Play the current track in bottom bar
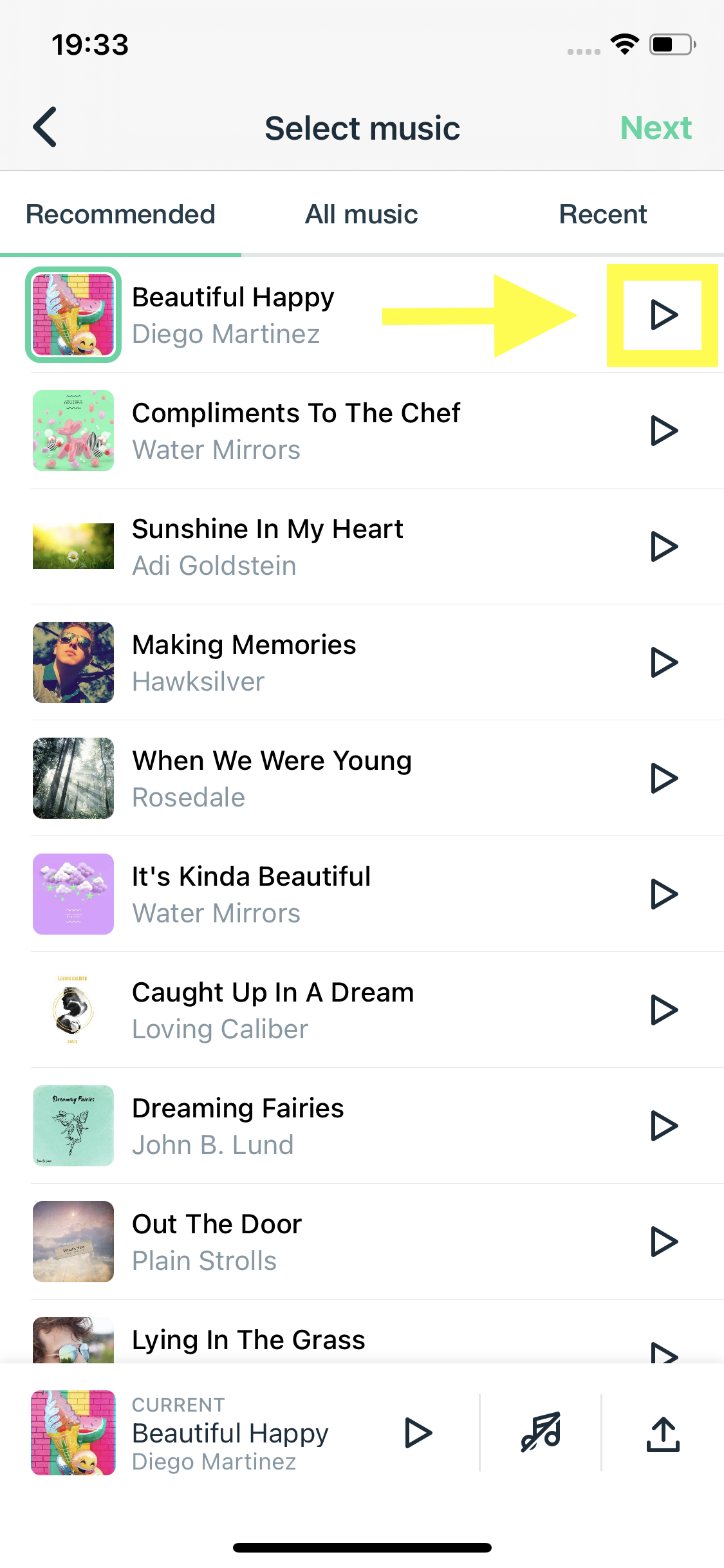The width and height of the screenshot is (724, 1568). 418,1433
